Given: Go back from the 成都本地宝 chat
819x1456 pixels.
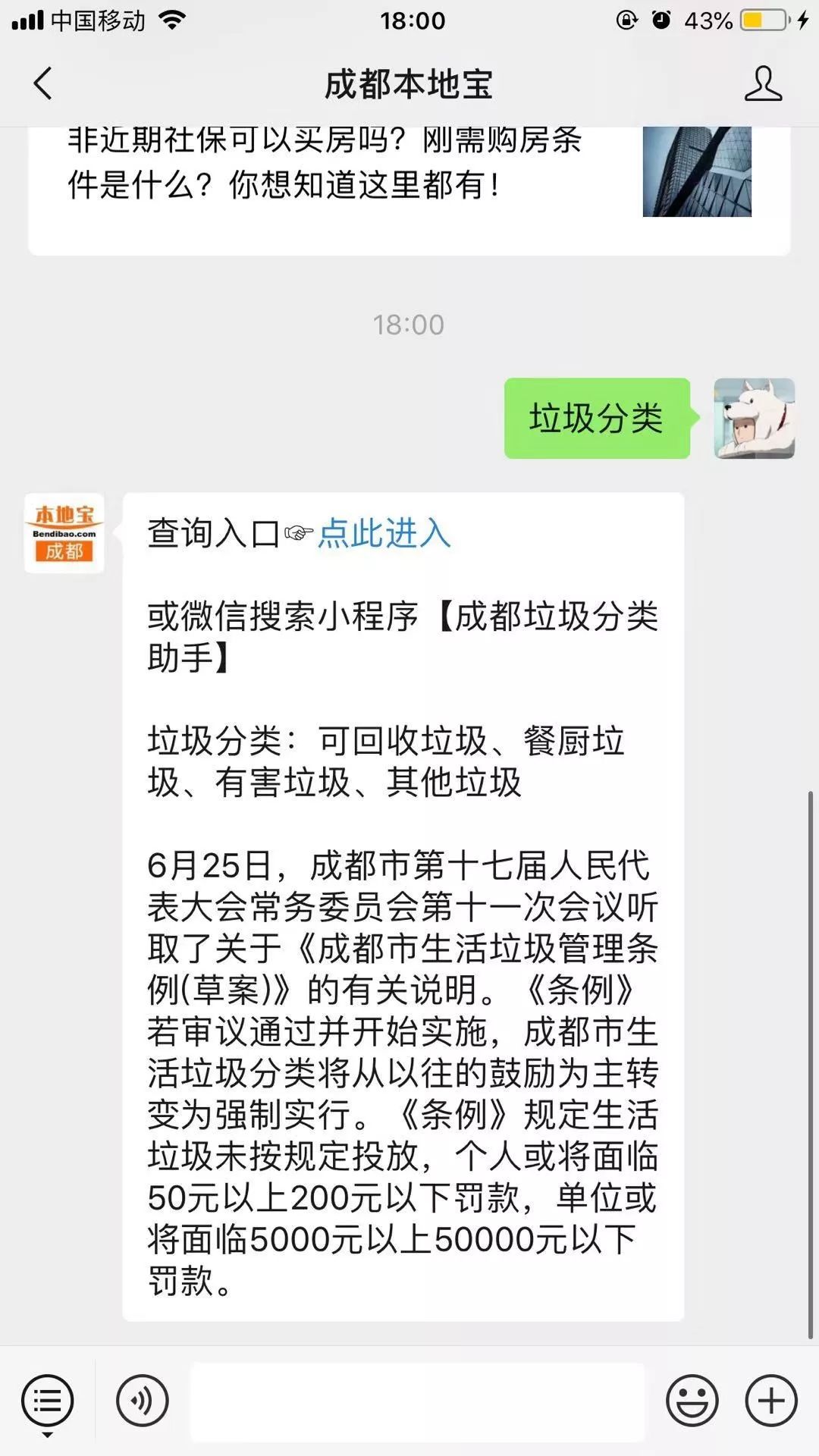Looking at the screenshot, I should [43, 83].
